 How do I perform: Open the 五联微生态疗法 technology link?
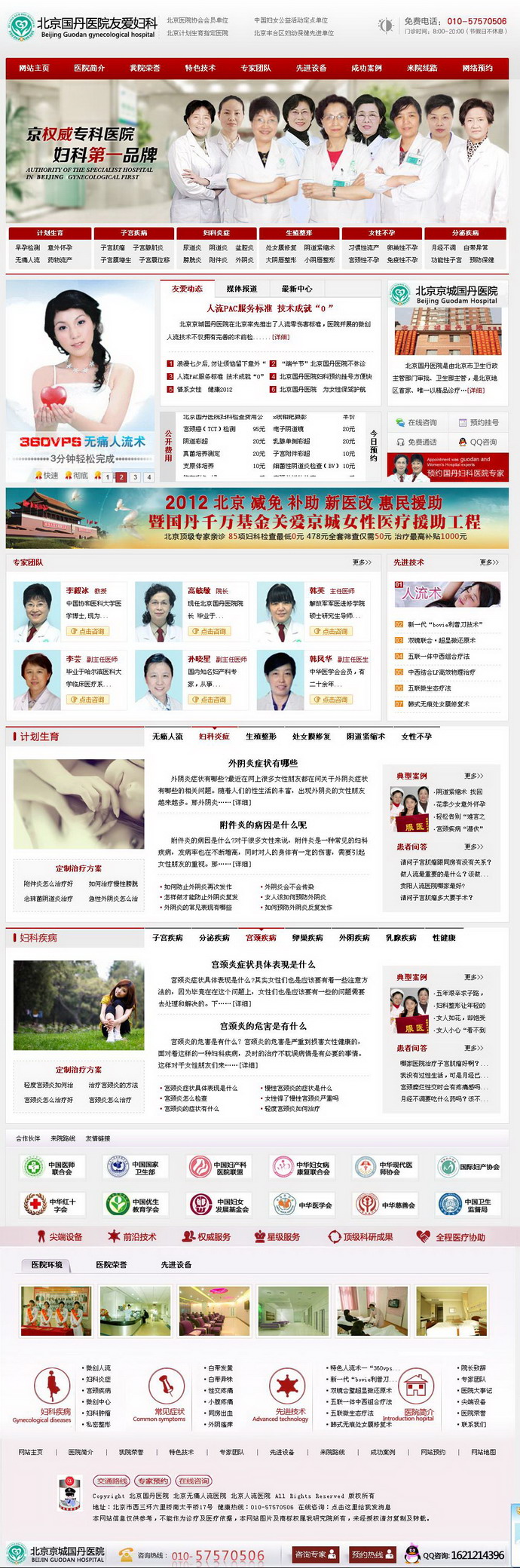pyautogui.click(x=430, y=688)
